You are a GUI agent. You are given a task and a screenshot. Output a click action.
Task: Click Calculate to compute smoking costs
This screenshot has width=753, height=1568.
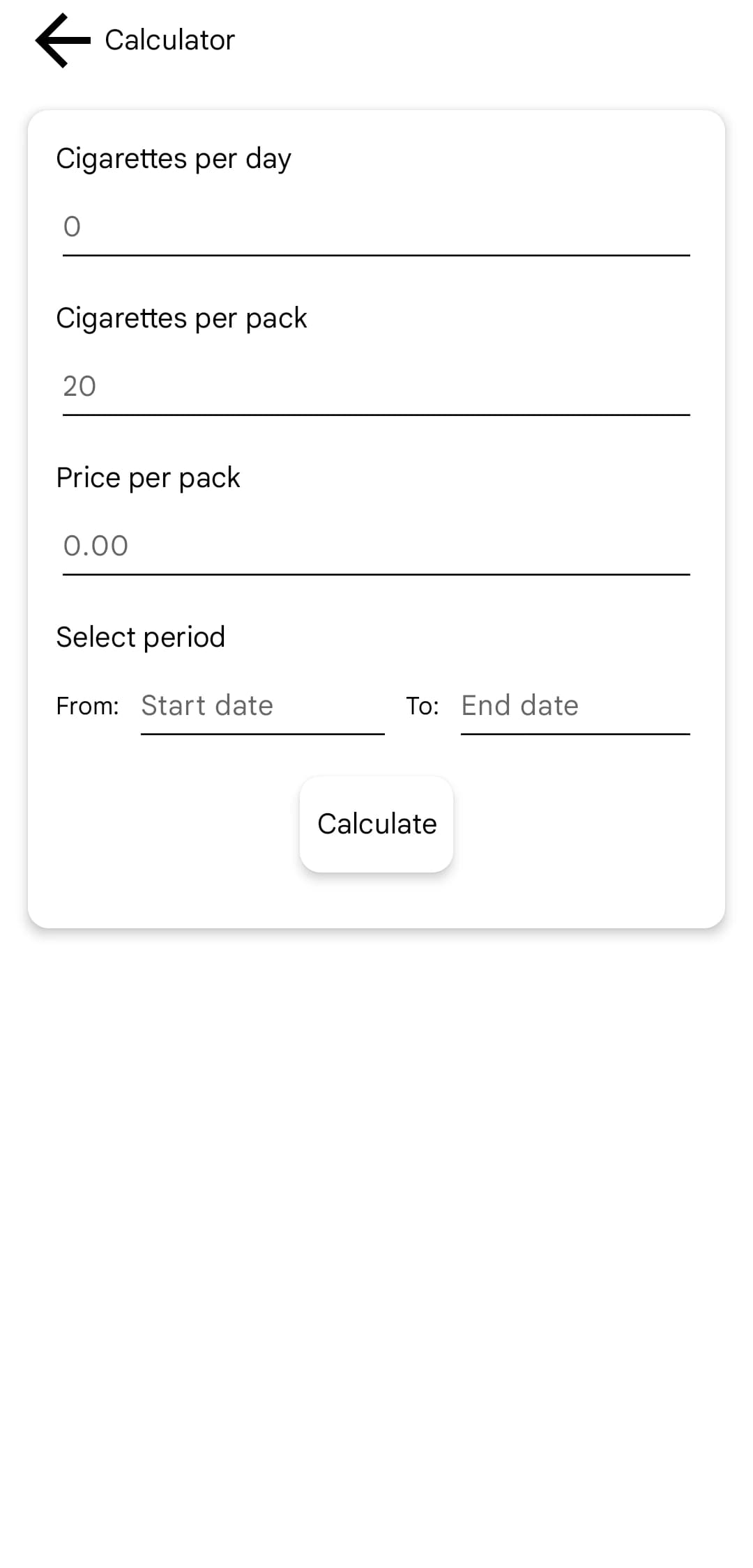376,824
